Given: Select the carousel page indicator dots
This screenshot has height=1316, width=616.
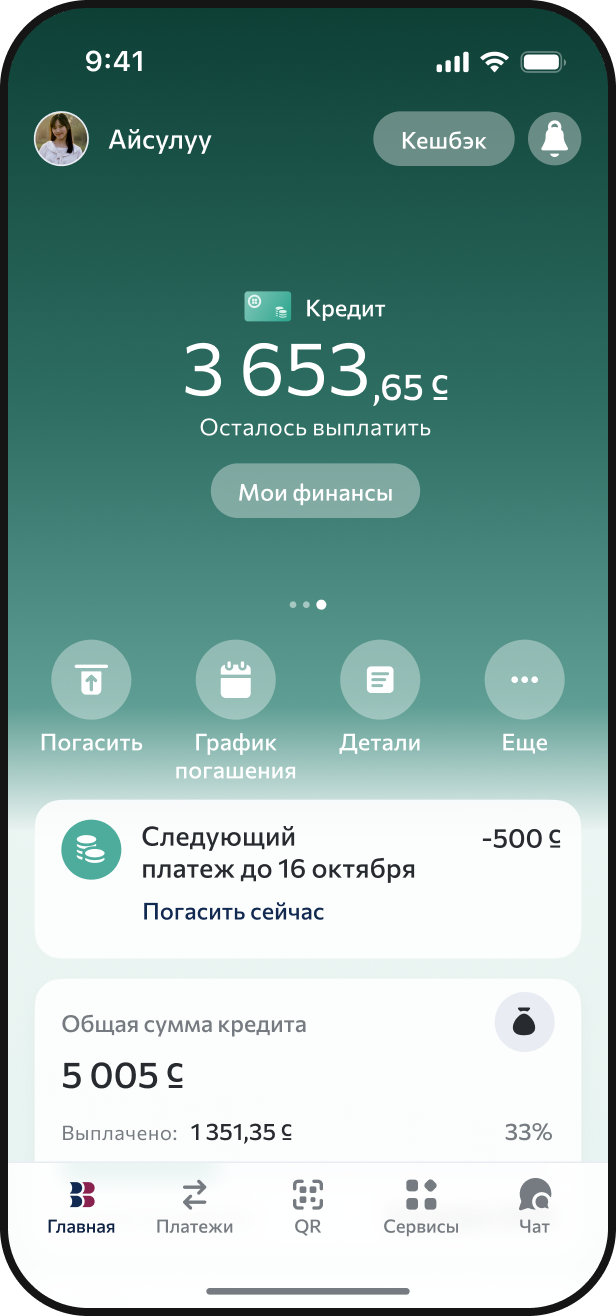Looking at the screenshot, I should coord(307,604).
